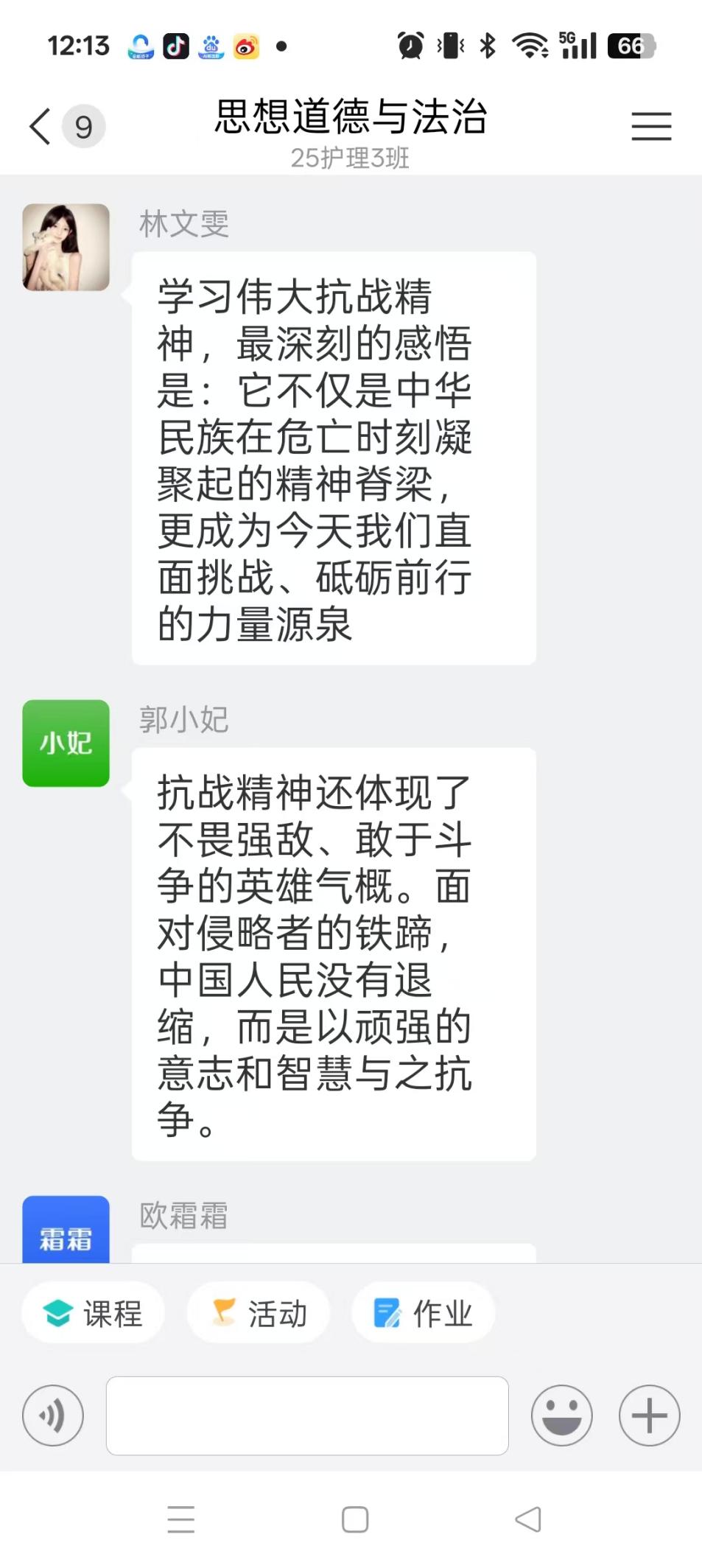
Task: Open the group menu in the header
Action: 651,126
